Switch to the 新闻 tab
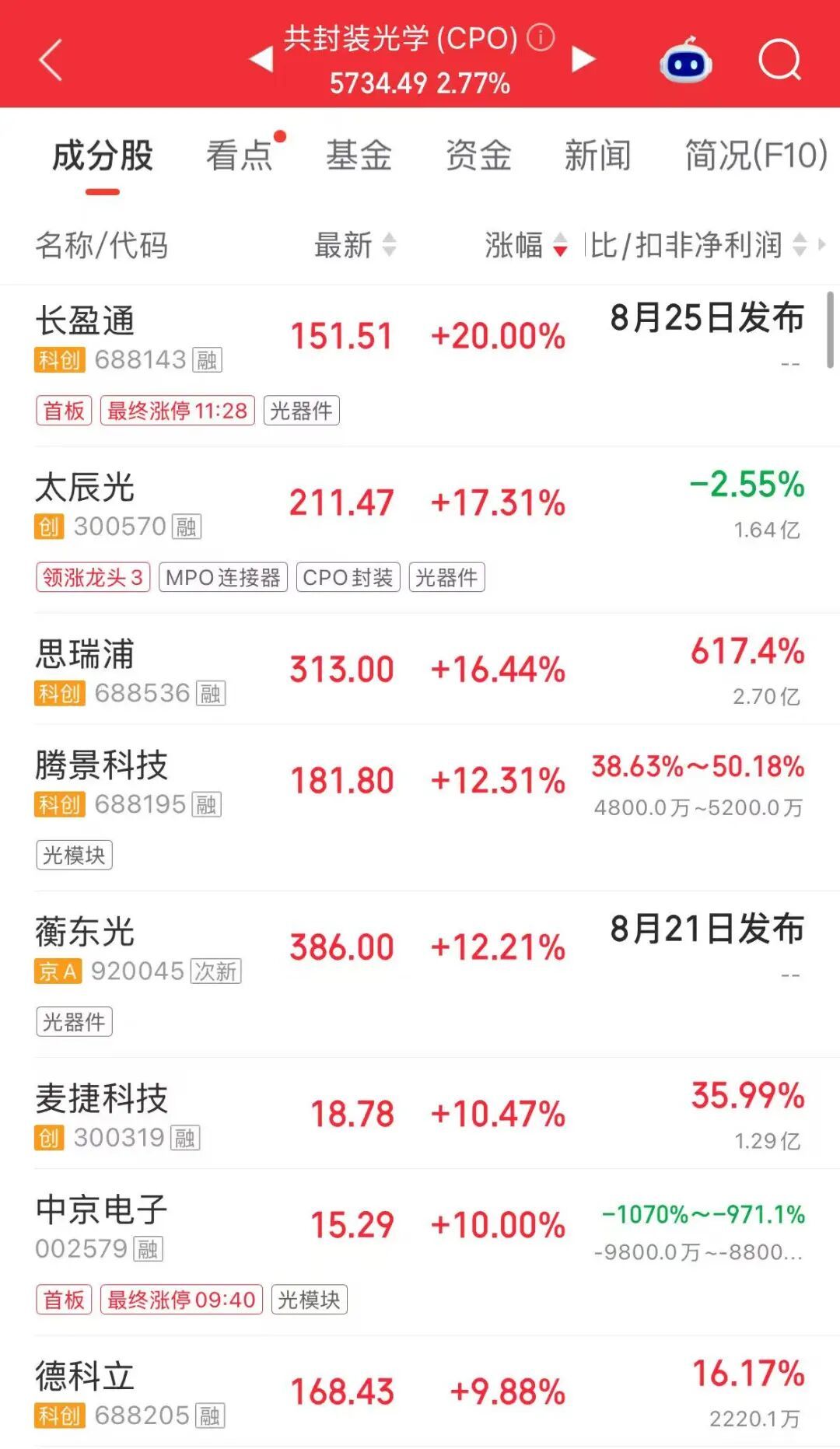Image resolution: width=840 pixels, height=1449 pixels. pos(597,155)
